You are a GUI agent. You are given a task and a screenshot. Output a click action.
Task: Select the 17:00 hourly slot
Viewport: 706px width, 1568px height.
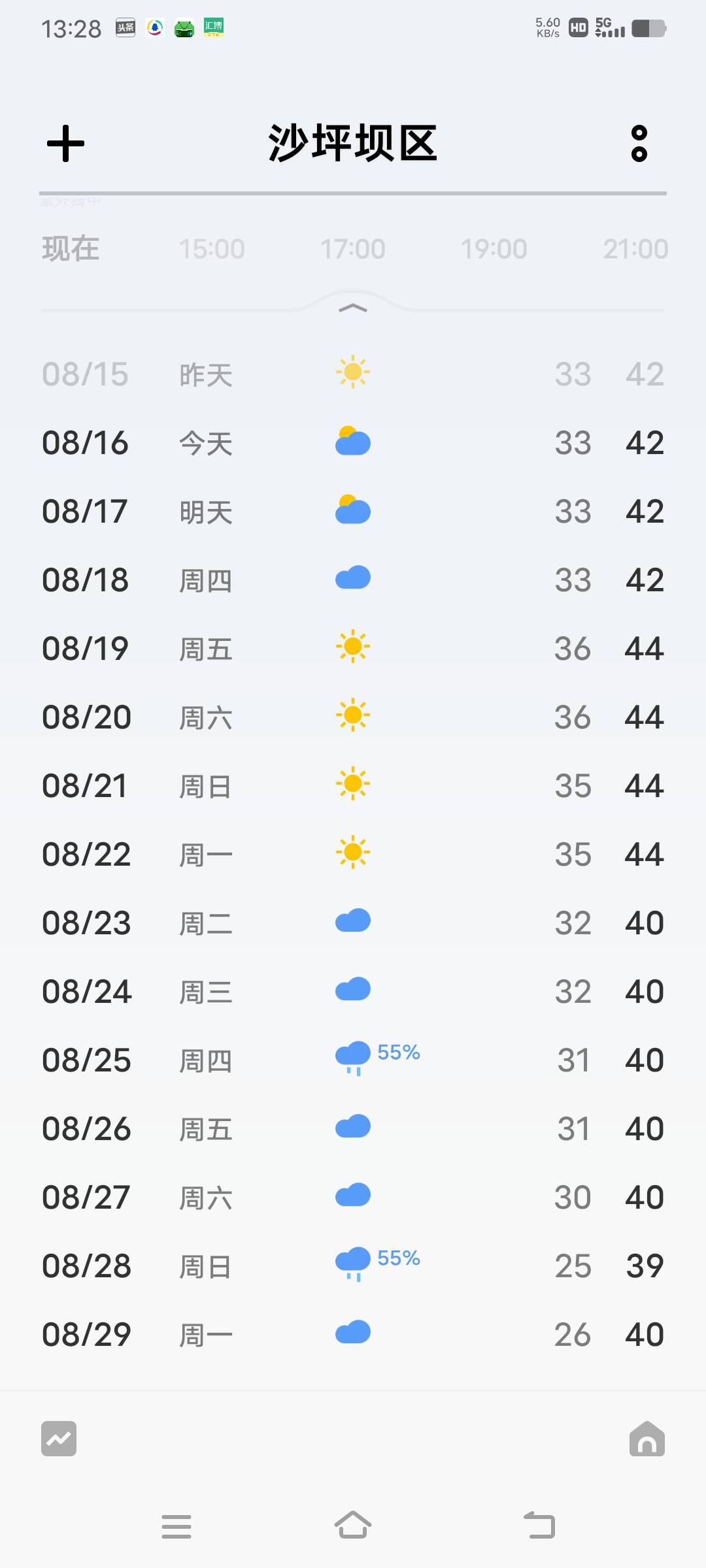pyautogui.click(x=353, y=249)
